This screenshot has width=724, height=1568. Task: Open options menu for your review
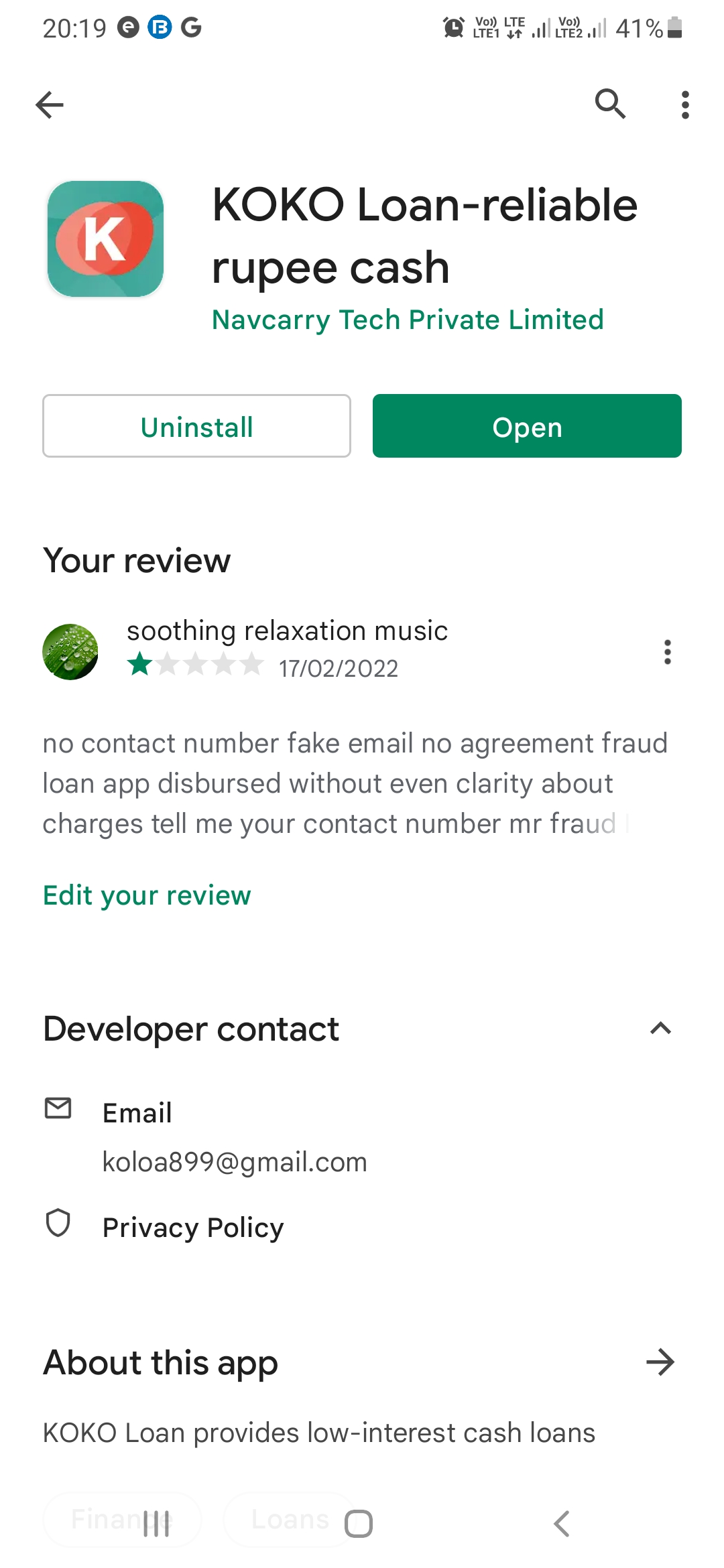coord(667,651)
